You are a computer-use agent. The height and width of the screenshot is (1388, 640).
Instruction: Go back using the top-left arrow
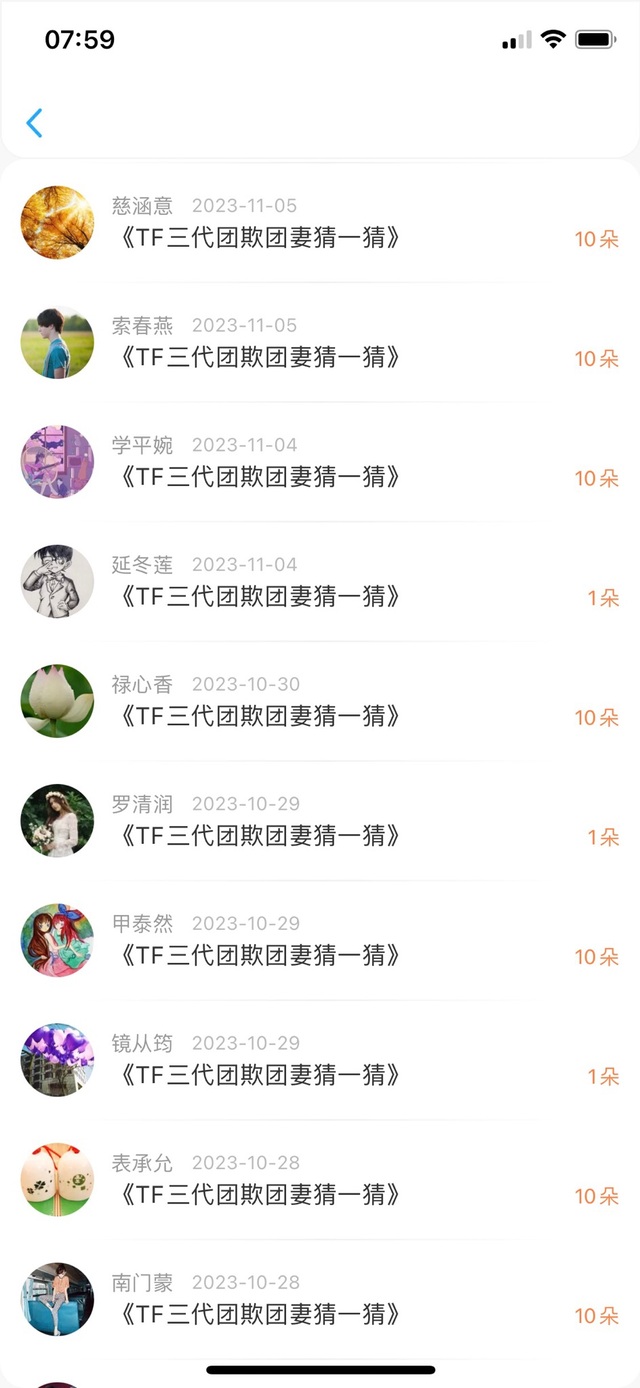(x=35, y=123)
